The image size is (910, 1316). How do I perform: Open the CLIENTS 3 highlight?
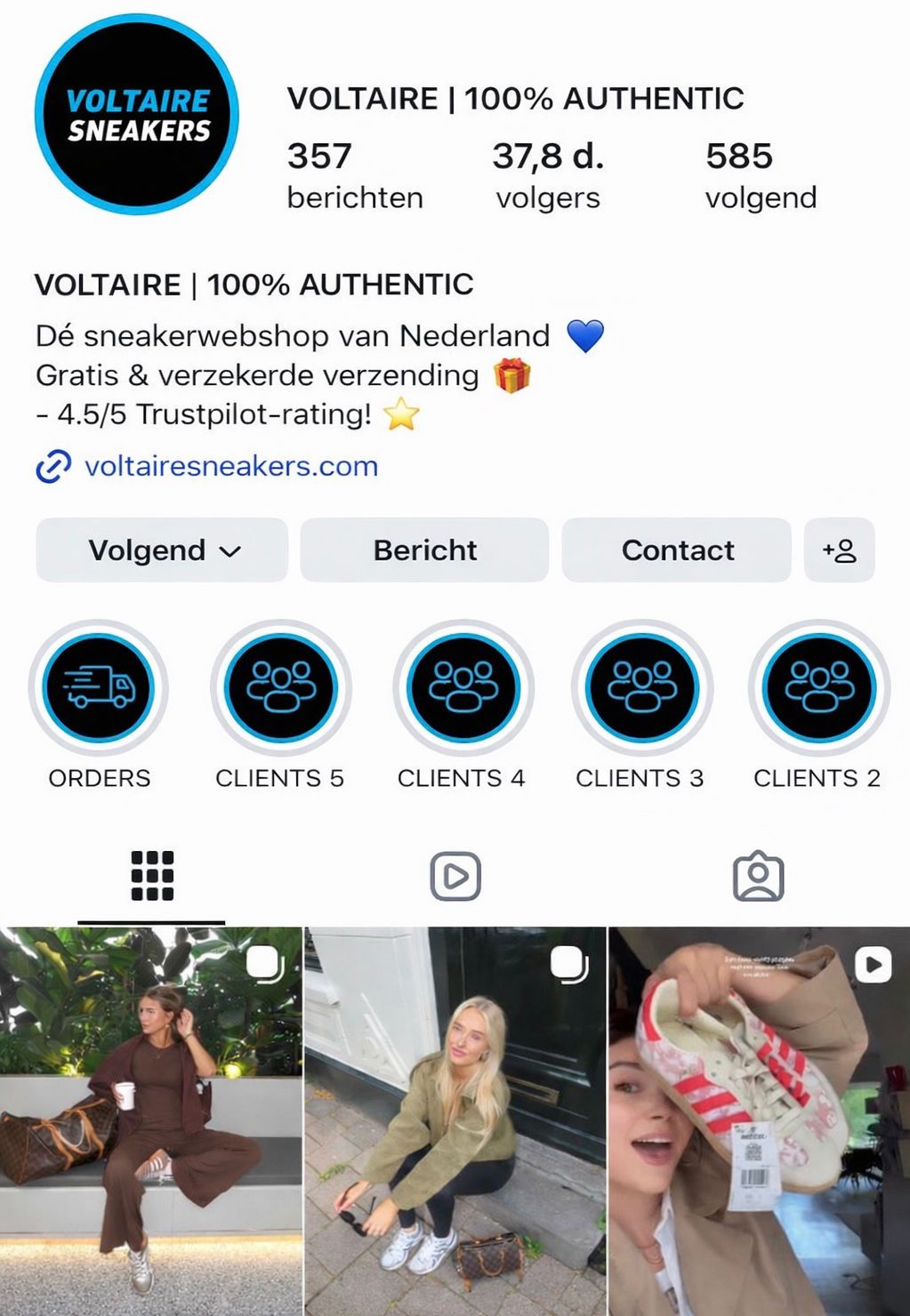(x=640, y=689)
